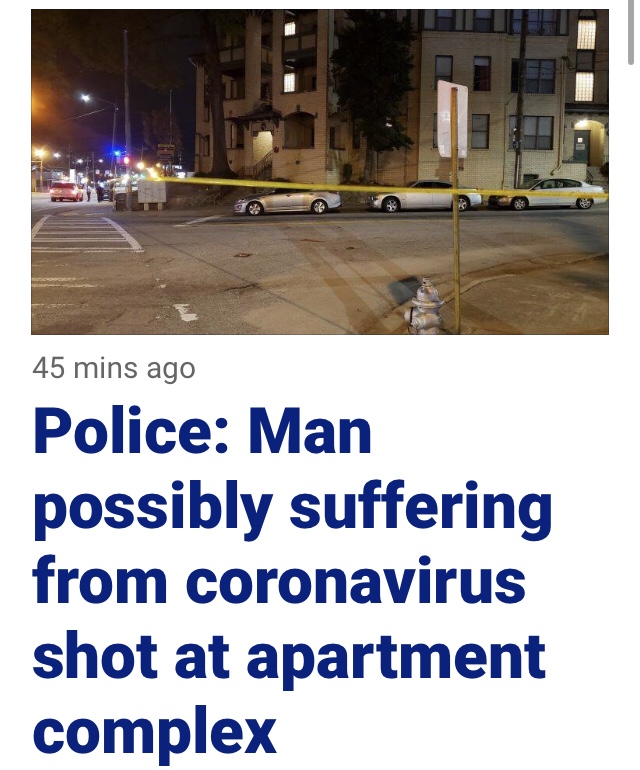640x770 pixels.
Task: Open the police-tape crime scene article photo
Action: click(320, 172)
